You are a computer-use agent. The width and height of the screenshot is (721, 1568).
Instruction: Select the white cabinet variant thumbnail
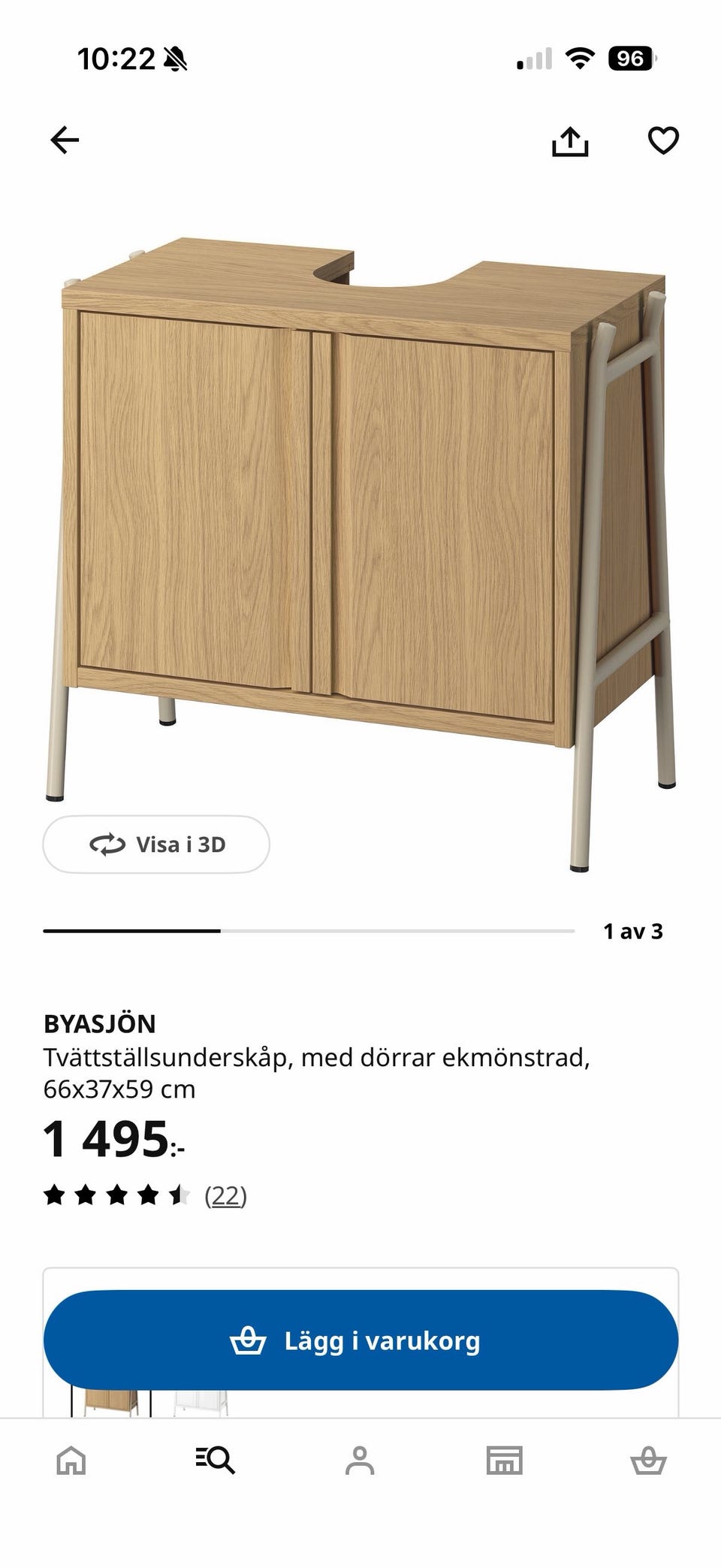coord(199,1402)
